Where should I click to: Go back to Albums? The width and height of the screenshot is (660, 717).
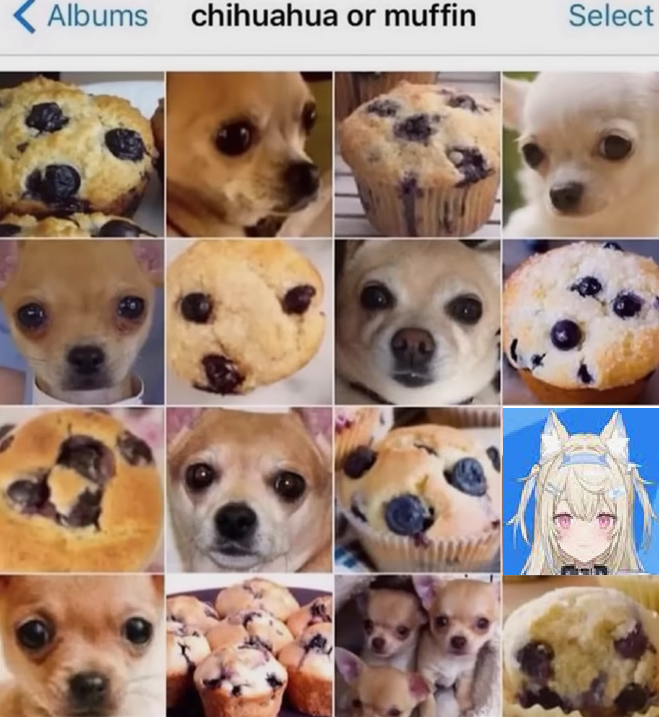click(82, 17)
